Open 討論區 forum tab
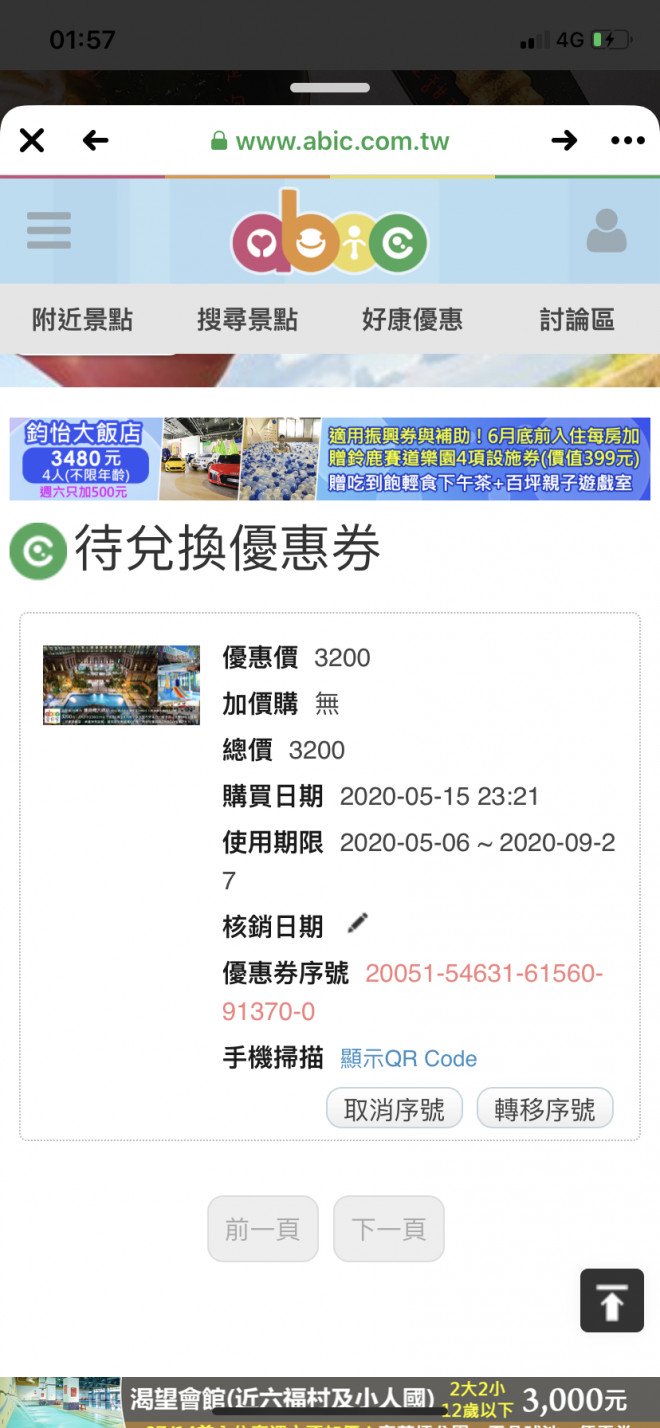The height and width of the screenshot is (1428, 660). tap(577, 320)
